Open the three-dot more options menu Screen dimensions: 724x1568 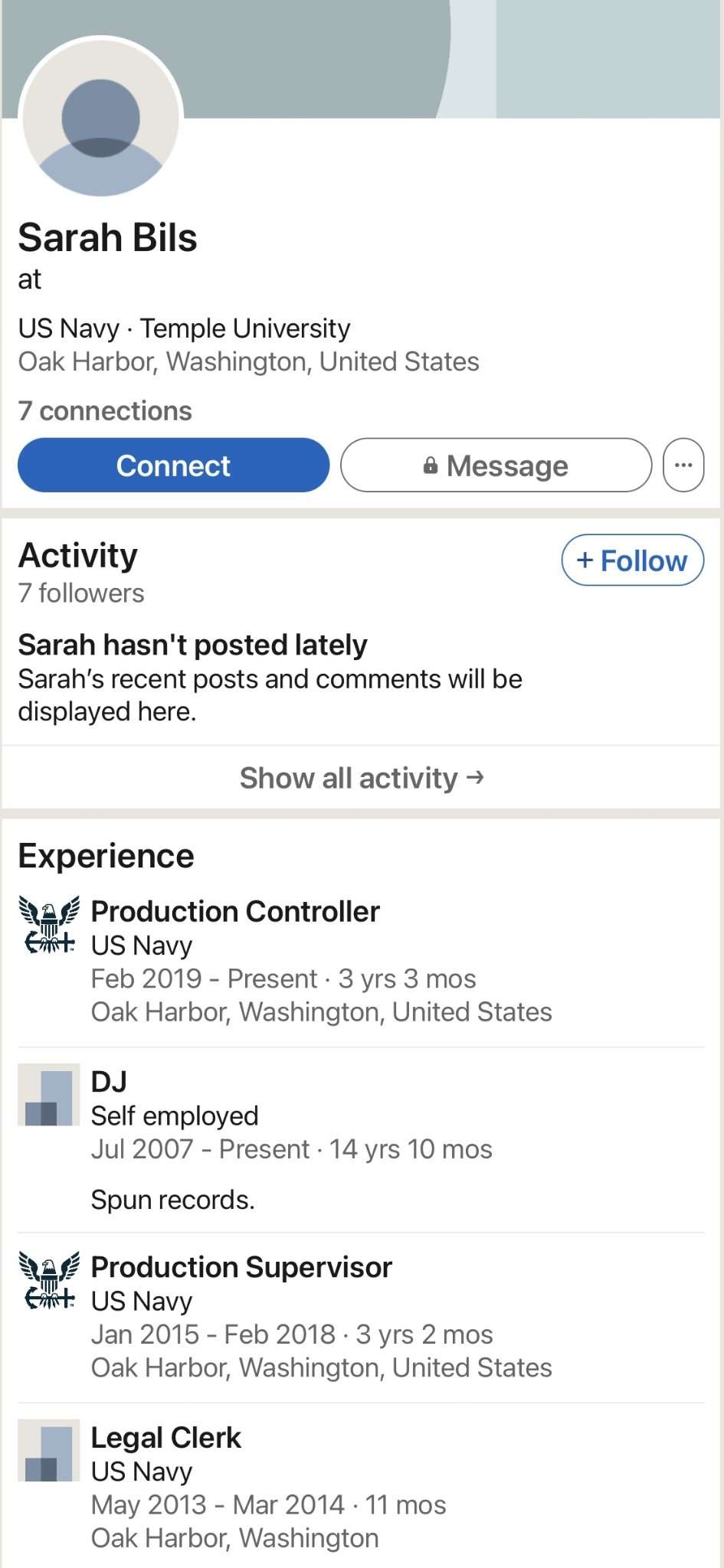pyautogui.click(x=683, y=465)
